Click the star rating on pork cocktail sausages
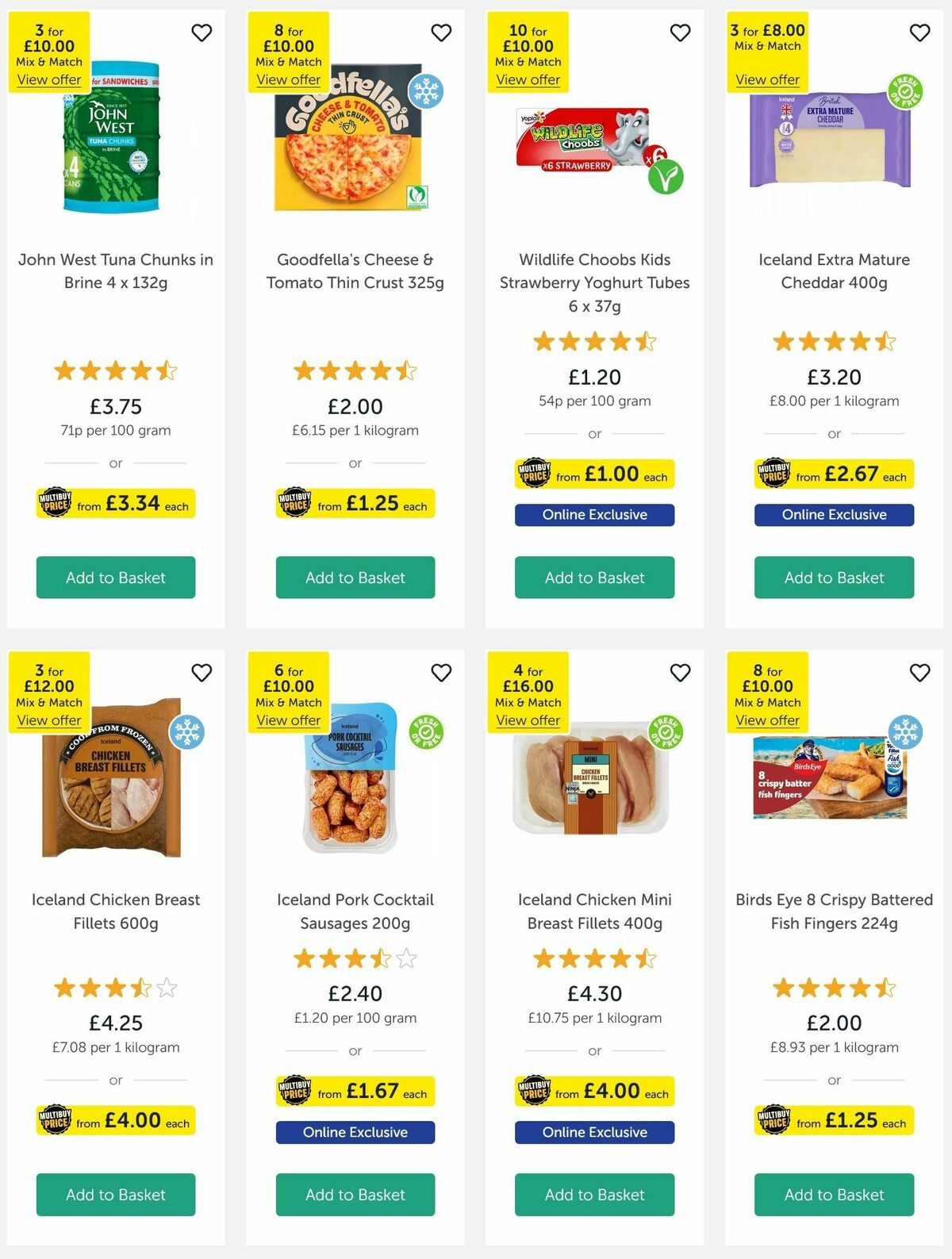The width and height of the screenshot is (952, 1259). [x=355, y=958]
